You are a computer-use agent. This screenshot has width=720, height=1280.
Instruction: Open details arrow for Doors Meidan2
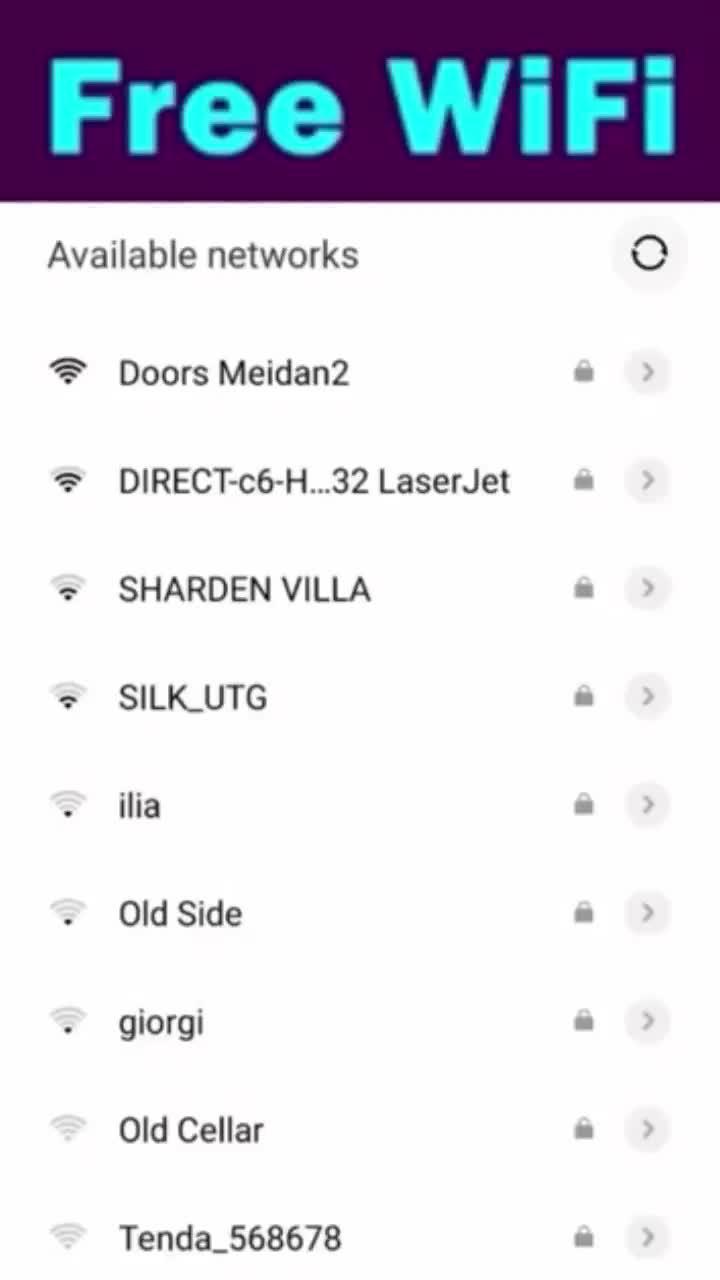[648, 373]
